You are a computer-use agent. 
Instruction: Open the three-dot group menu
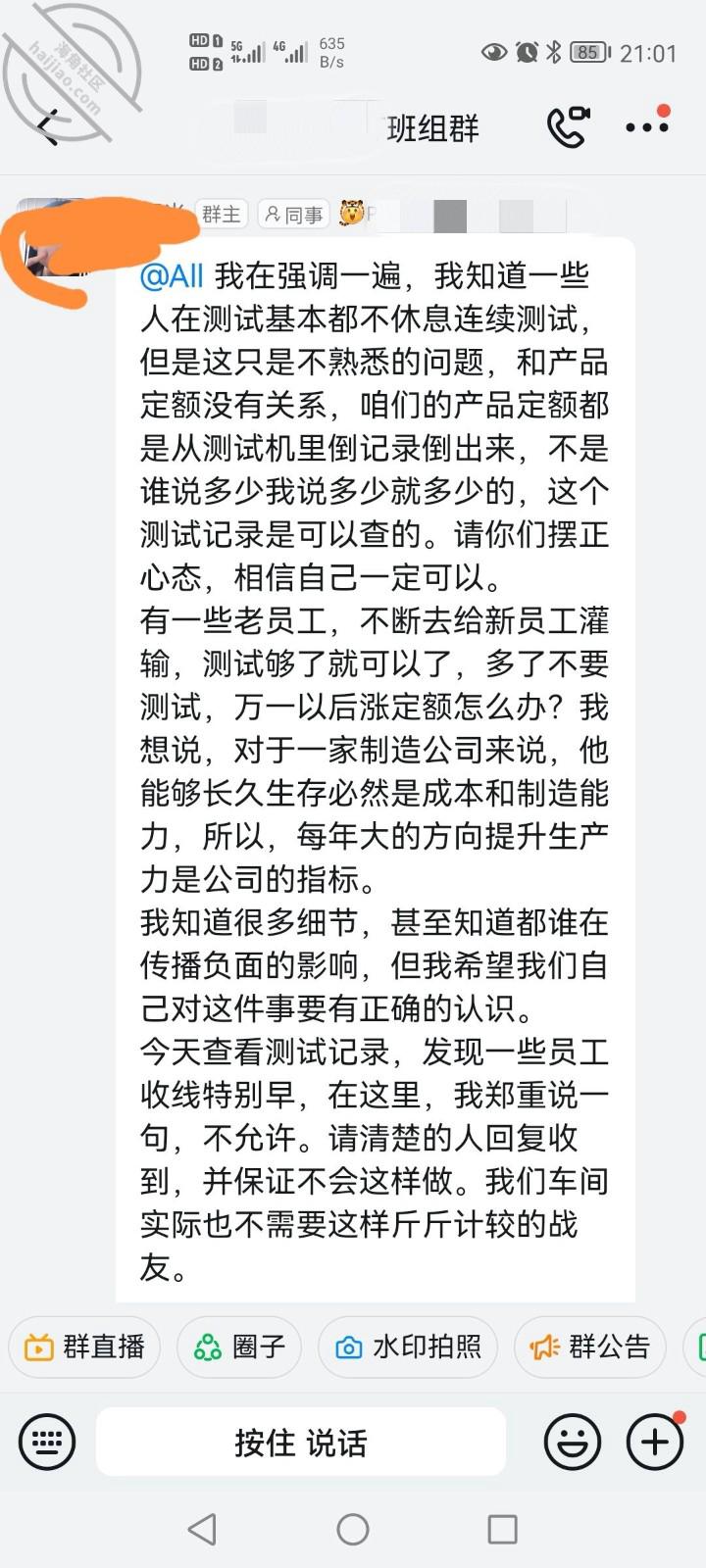coord(647,126)
